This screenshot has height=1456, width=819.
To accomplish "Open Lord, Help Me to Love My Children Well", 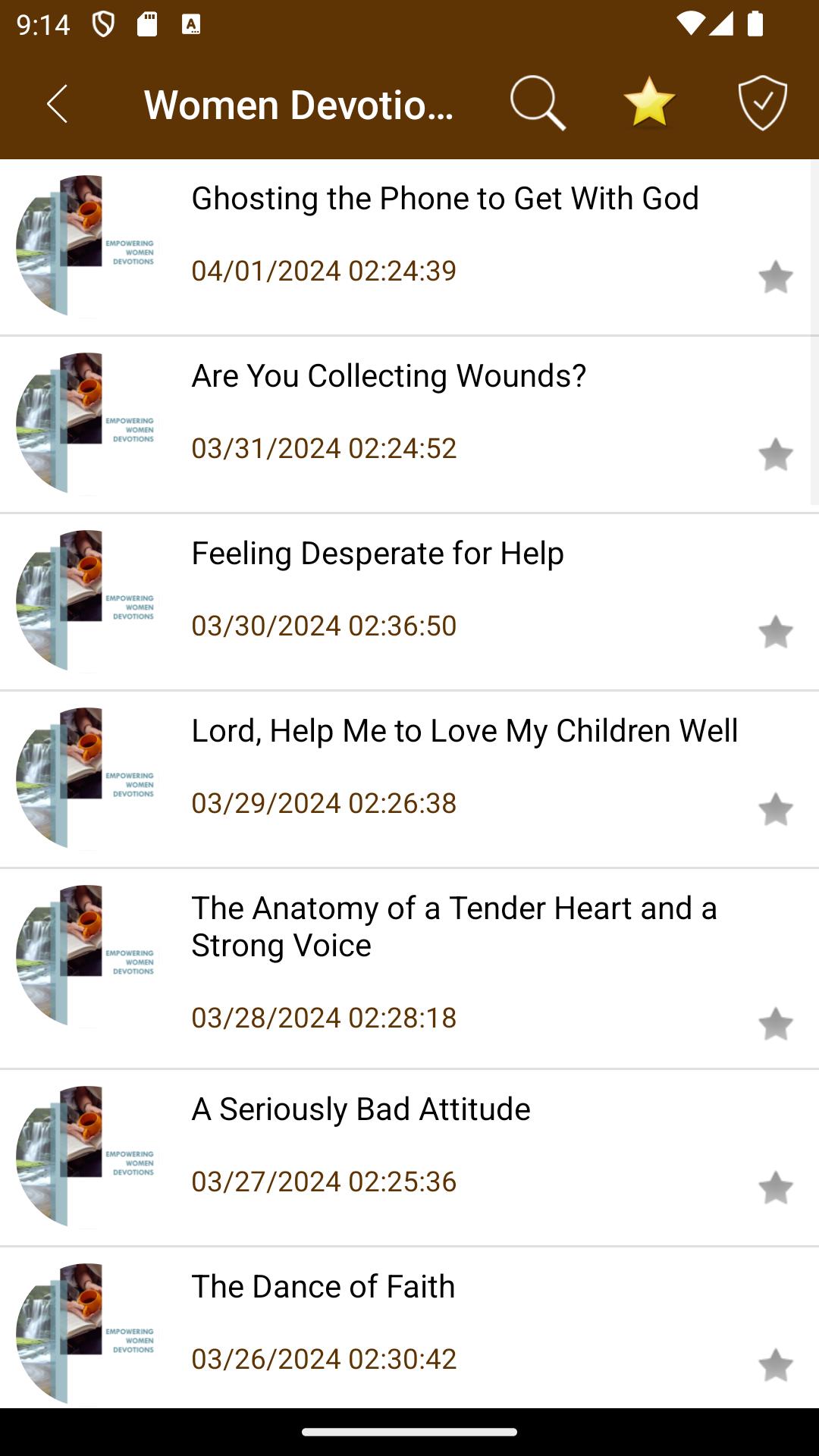I will 409,780.
